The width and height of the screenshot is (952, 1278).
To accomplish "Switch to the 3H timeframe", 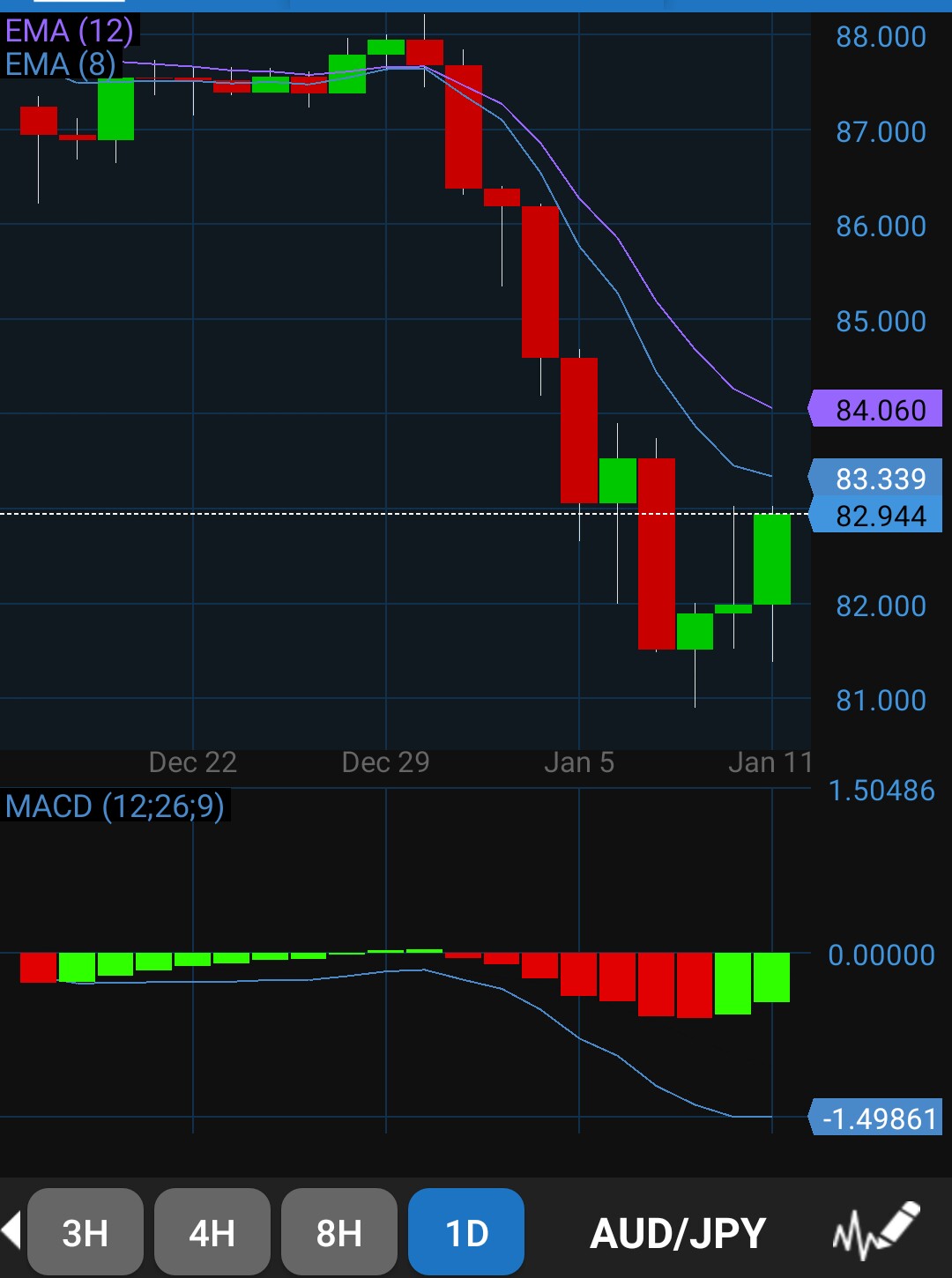I will pos(86,1232).
